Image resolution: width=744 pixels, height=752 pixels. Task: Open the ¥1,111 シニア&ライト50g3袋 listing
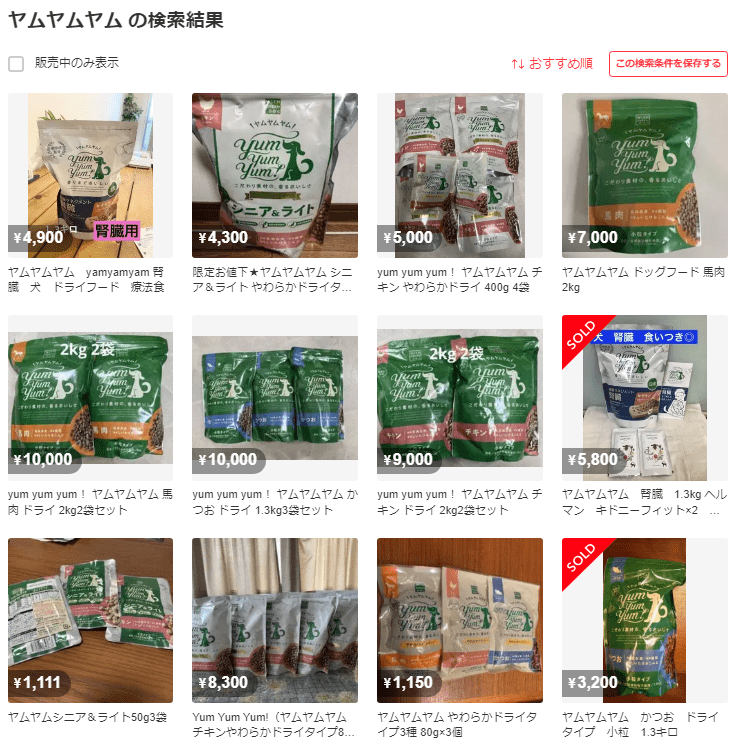coord(90,620)
